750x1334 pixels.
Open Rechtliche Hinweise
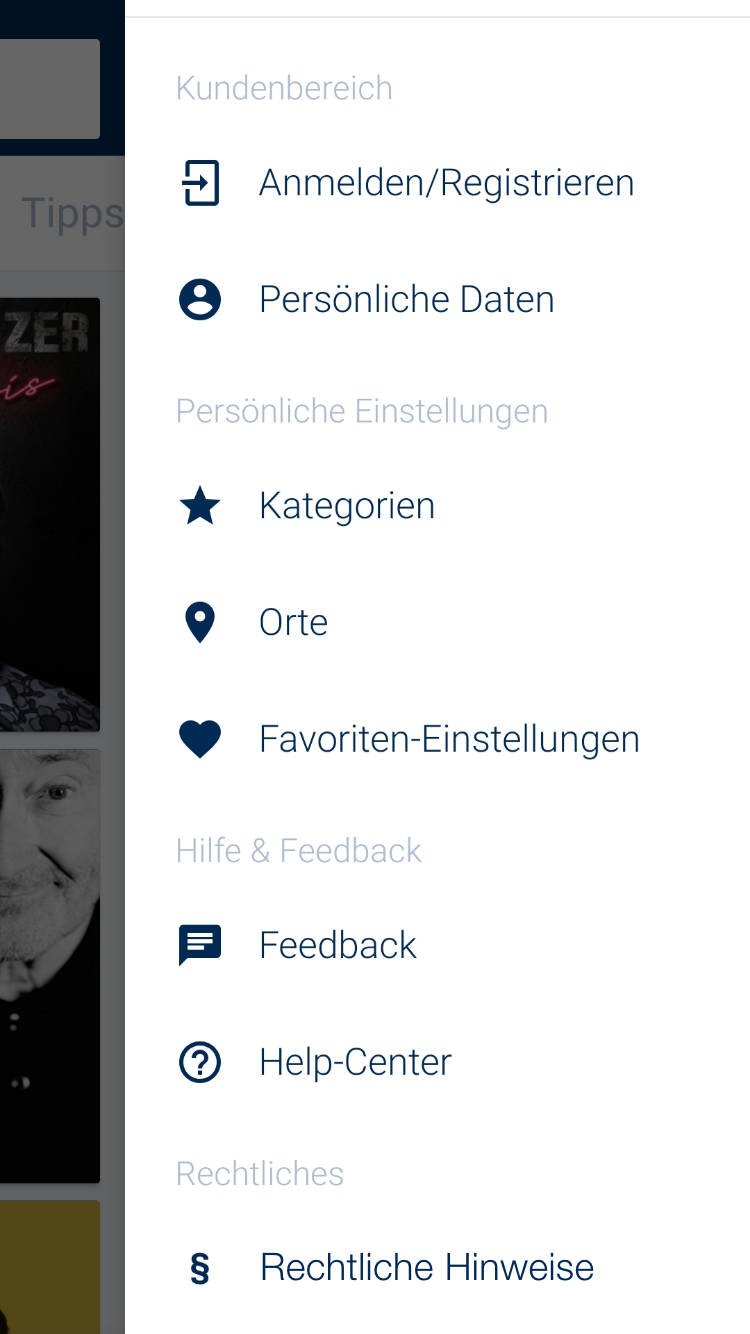pyautogui.click(x=426, y=1268)
